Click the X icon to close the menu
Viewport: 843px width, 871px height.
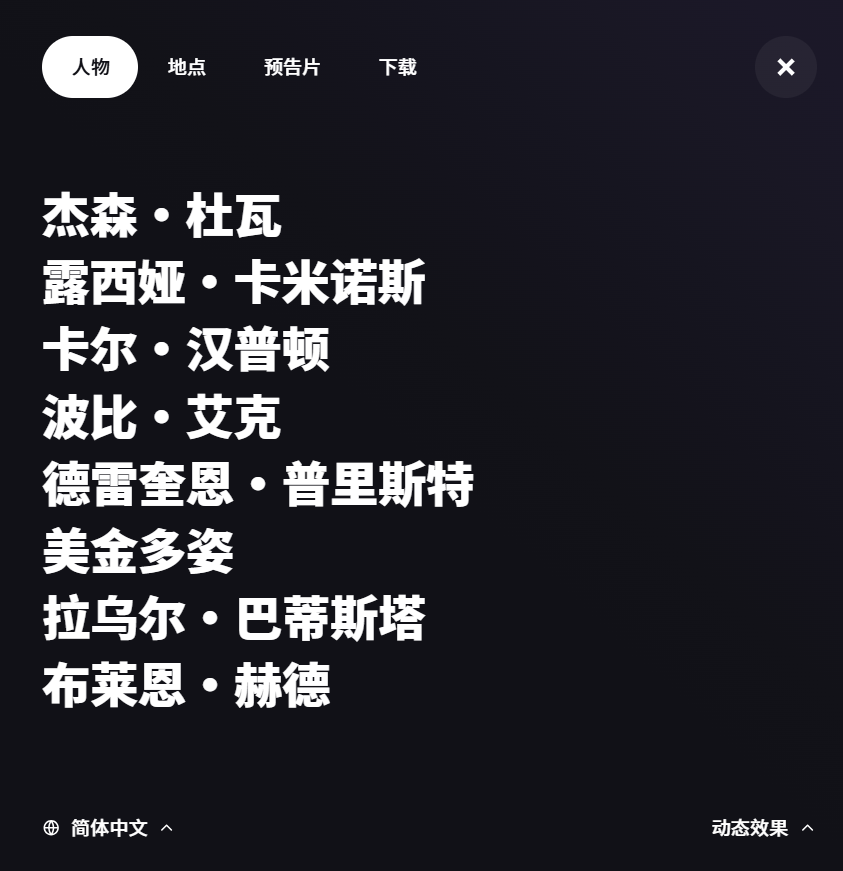tap(786, 67)
